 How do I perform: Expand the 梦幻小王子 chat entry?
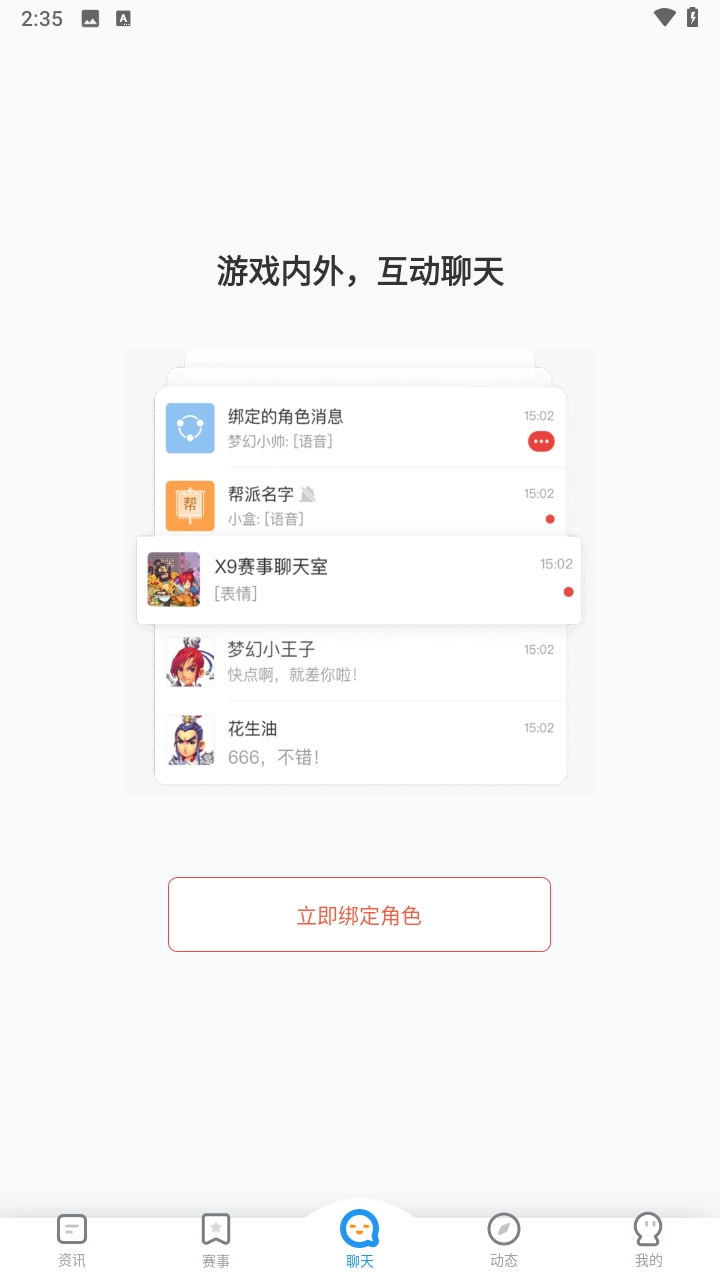360,661
